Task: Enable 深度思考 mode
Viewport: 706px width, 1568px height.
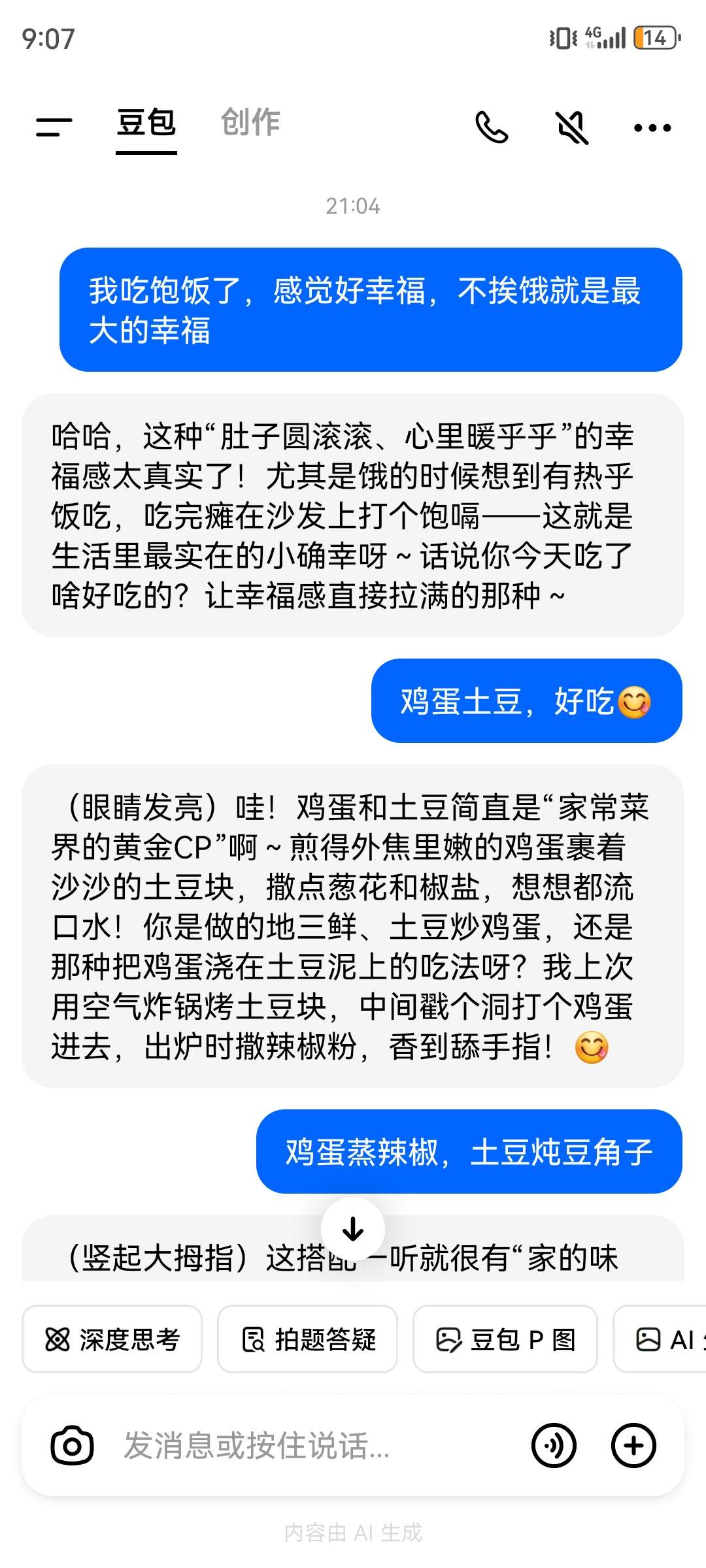Action: [x=112, y=1339]
